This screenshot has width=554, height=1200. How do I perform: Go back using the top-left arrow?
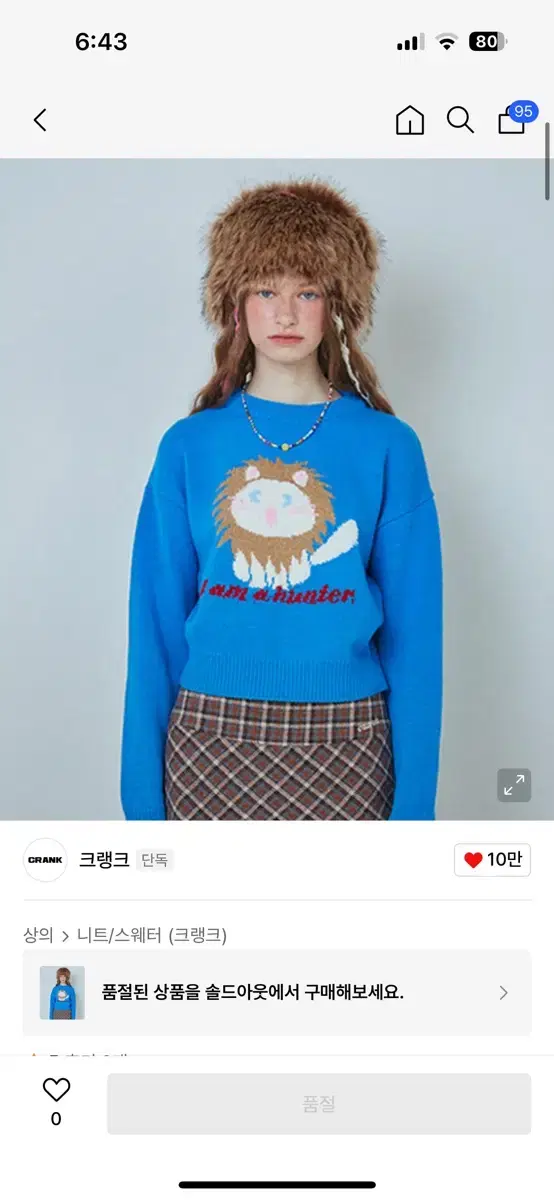[40, 121]
